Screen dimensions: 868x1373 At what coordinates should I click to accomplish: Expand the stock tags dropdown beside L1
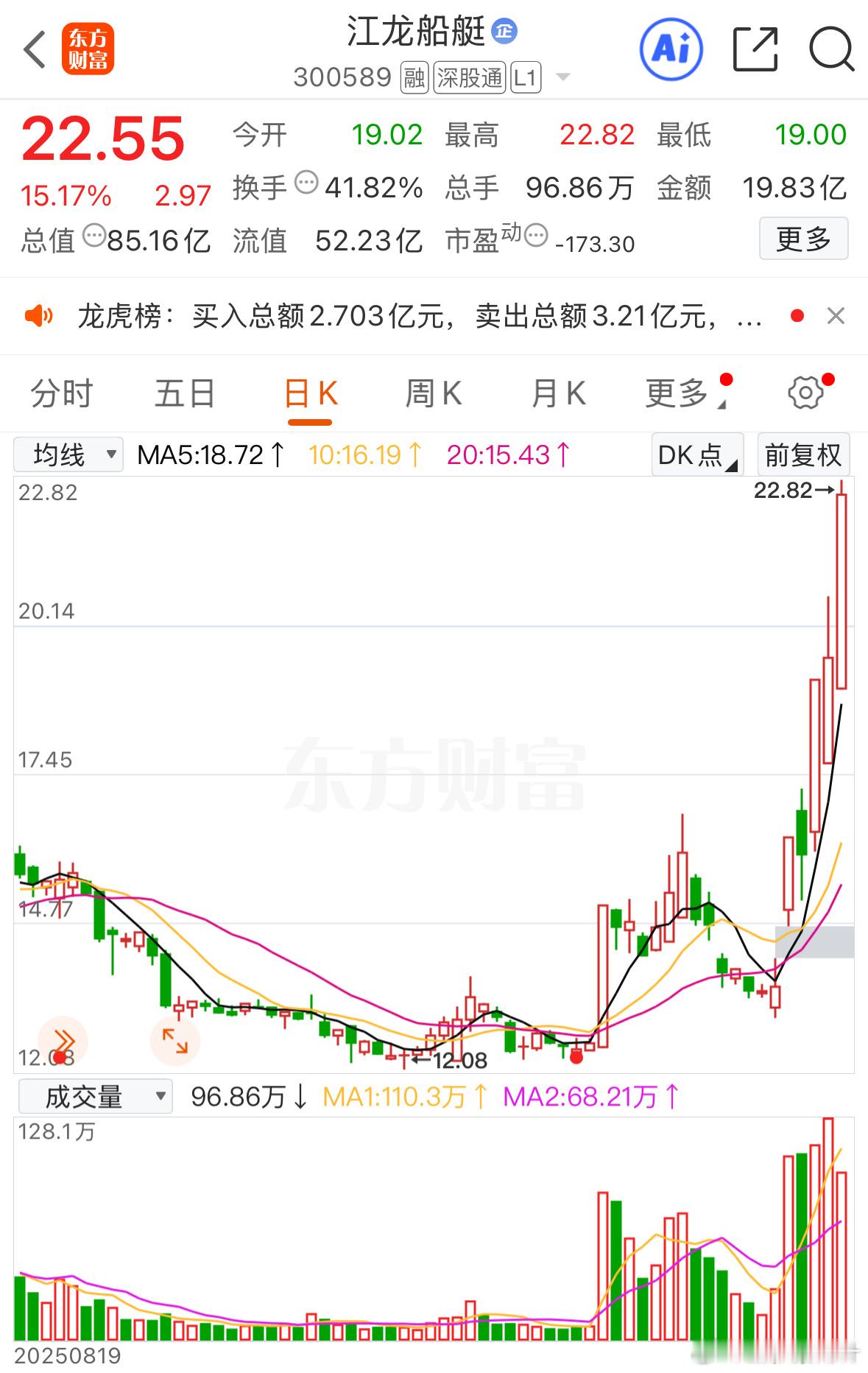(562, 76)
